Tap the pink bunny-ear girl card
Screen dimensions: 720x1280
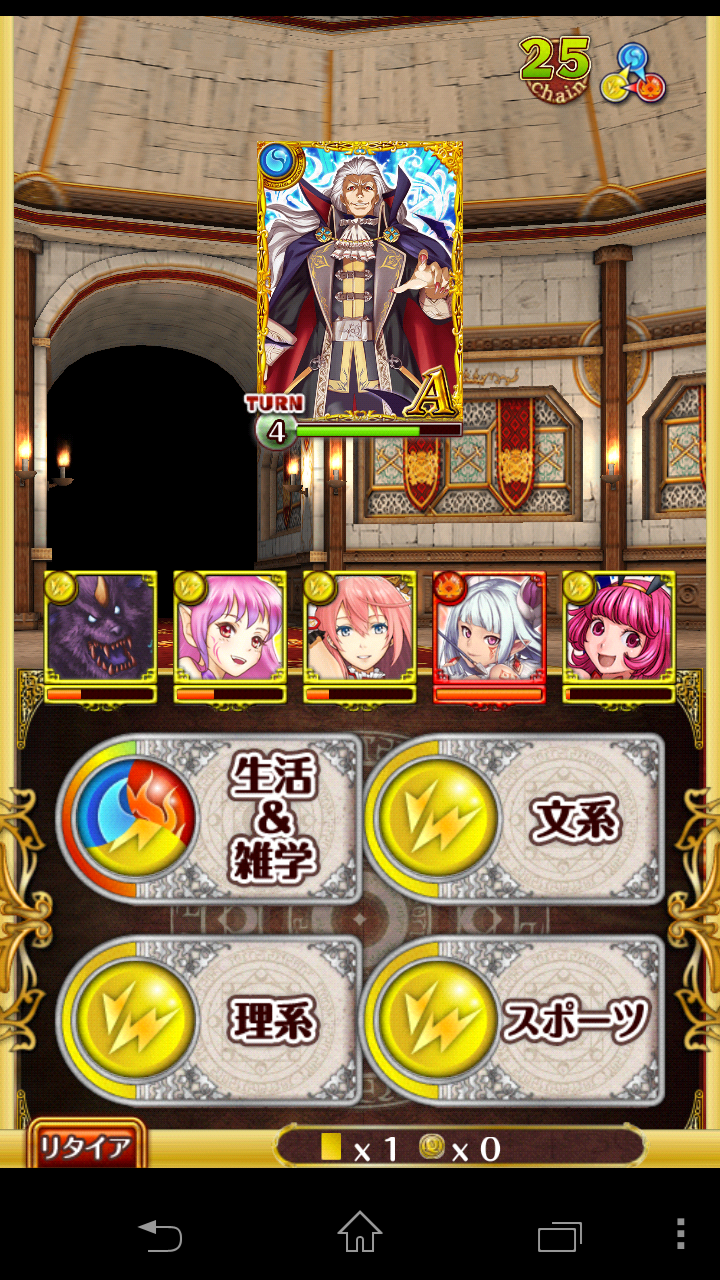[x=618, y=628]
